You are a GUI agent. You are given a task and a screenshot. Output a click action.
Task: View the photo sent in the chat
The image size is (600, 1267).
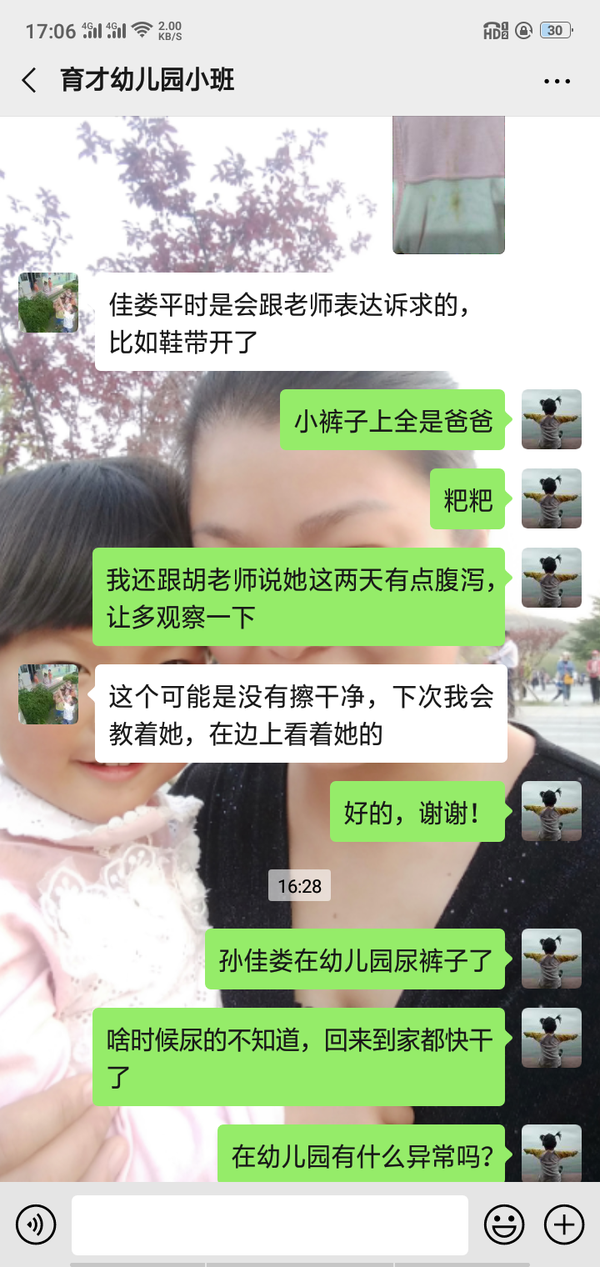448,185
